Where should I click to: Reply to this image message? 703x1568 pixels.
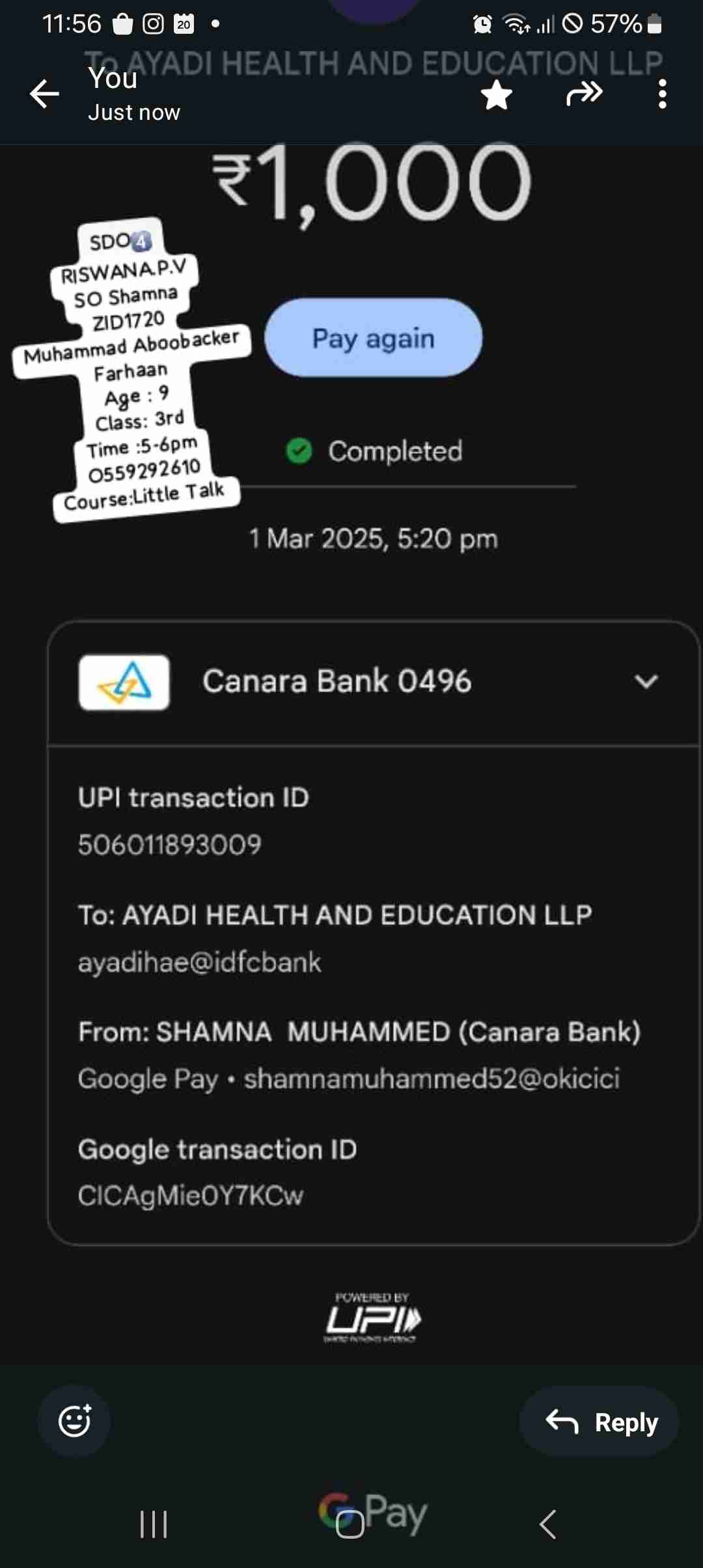[600, 1422]
